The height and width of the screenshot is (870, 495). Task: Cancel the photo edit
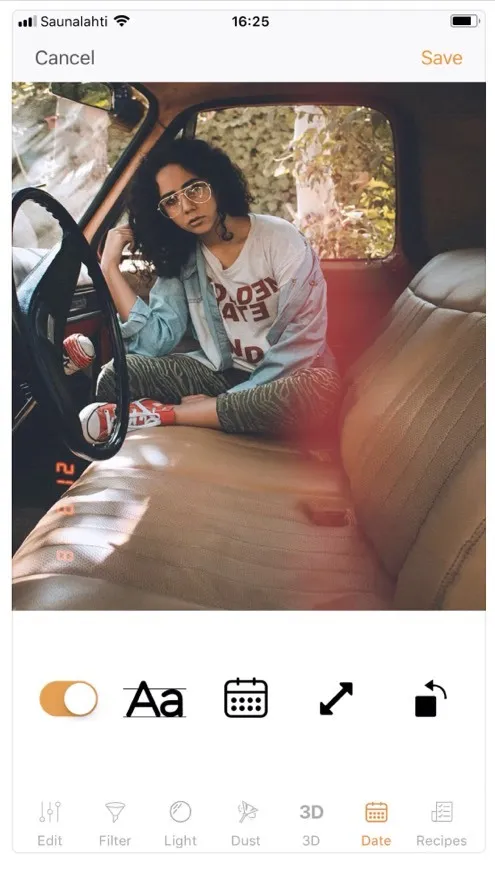64,58
